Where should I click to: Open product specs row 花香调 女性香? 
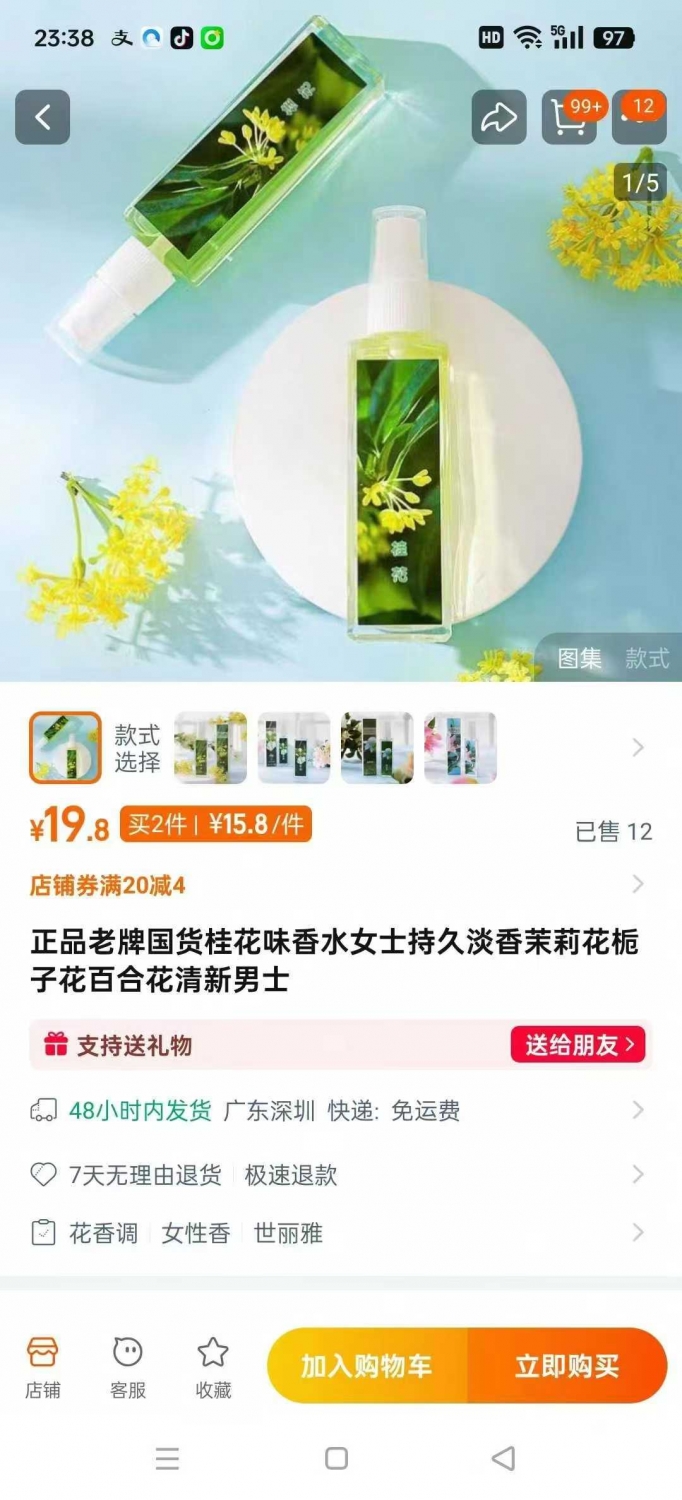click(341, 1233)
